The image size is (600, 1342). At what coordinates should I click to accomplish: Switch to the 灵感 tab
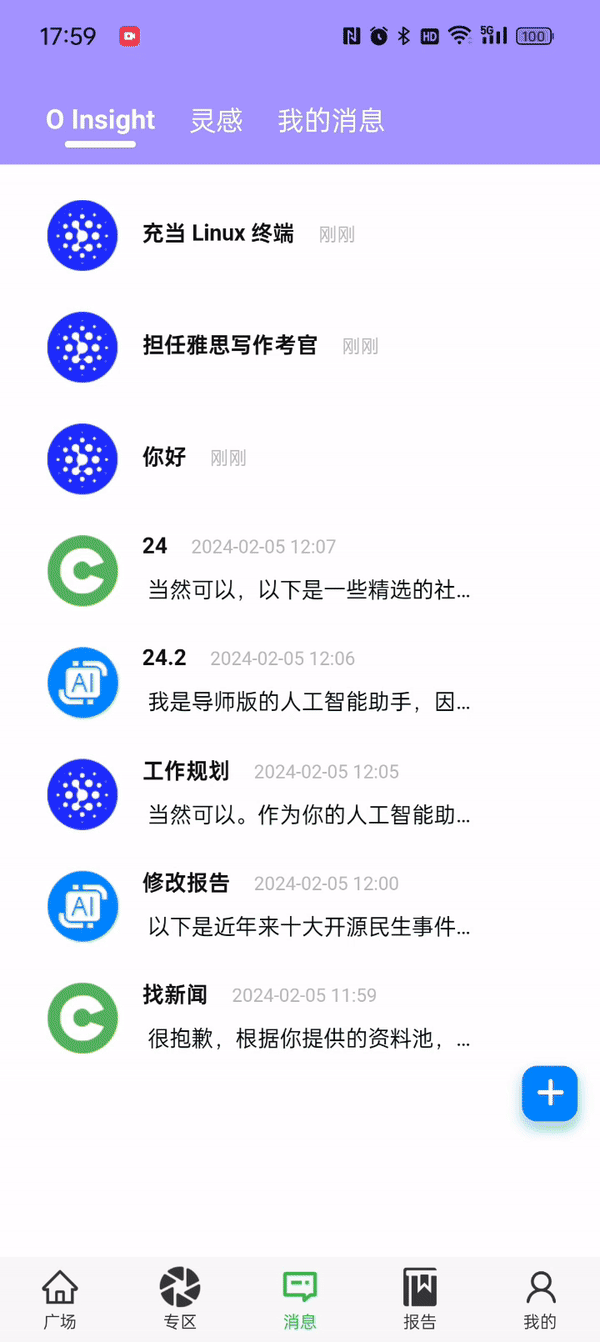tap(216, 121)
